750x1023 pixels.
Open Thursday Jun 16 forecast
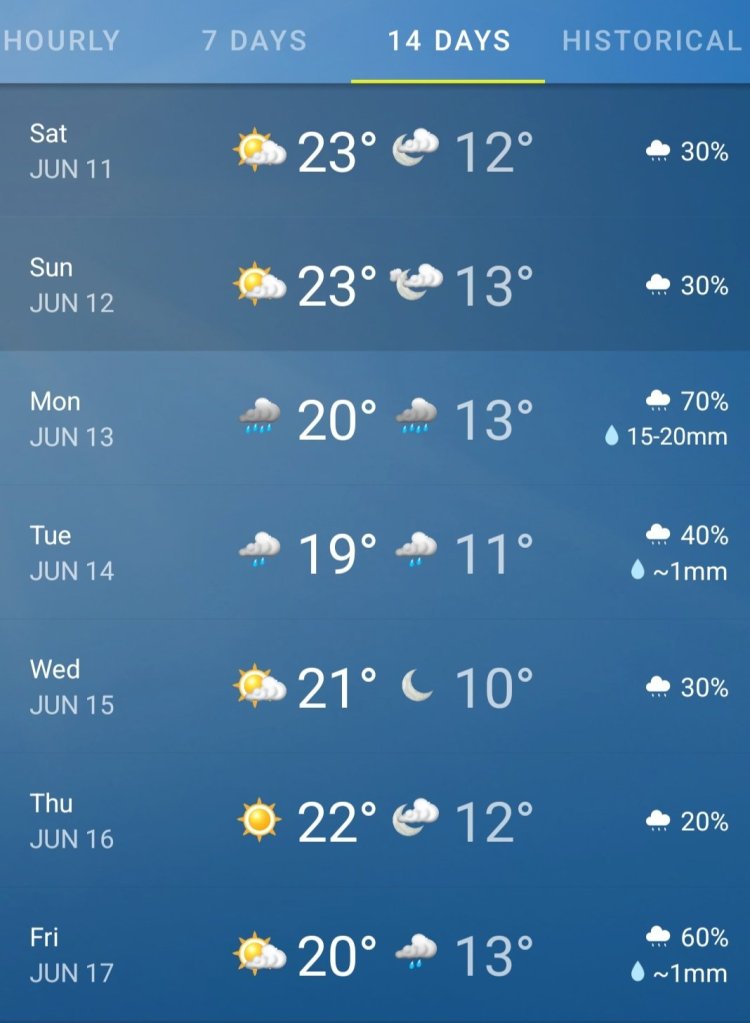375,822
